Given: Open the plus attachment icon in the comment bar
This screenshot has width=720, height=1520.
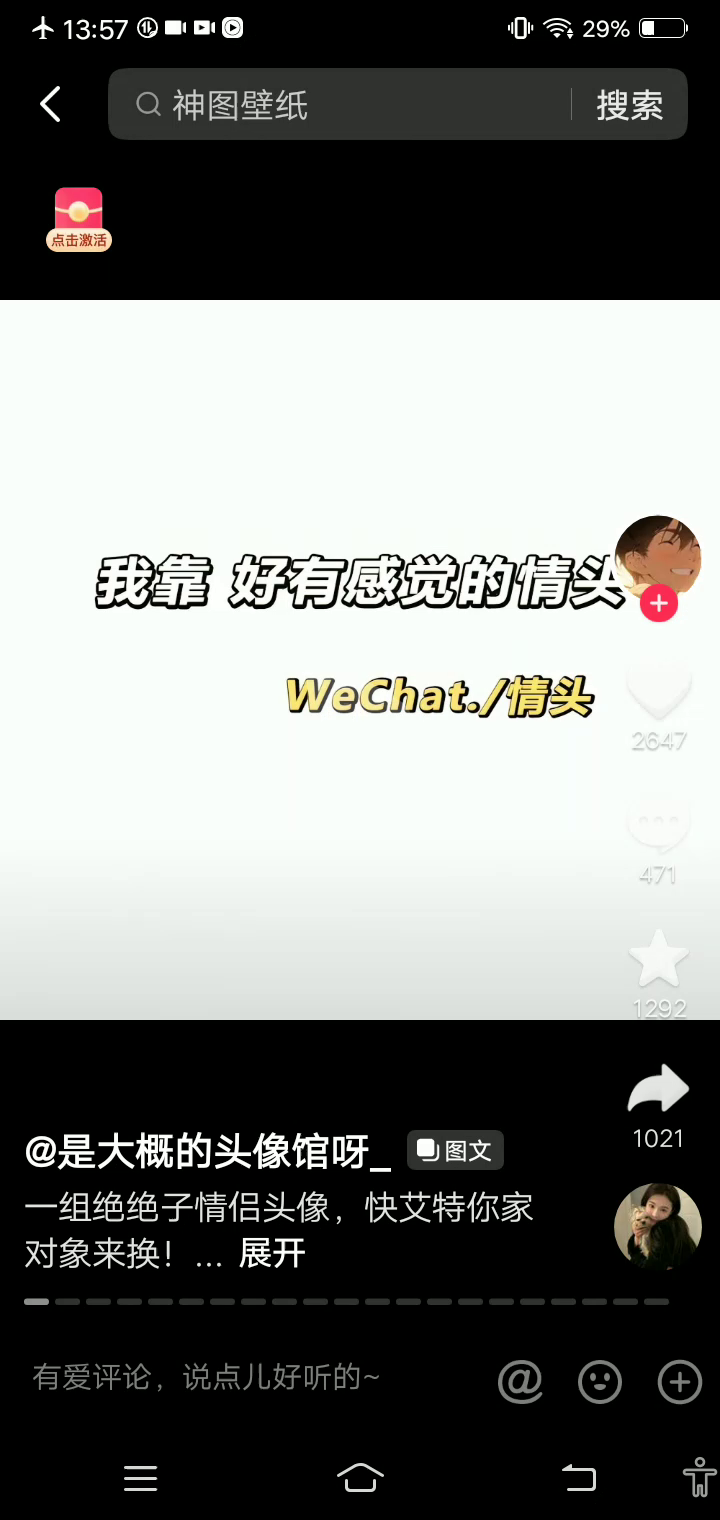Looking at the screenshot, I should (679, 1382).
